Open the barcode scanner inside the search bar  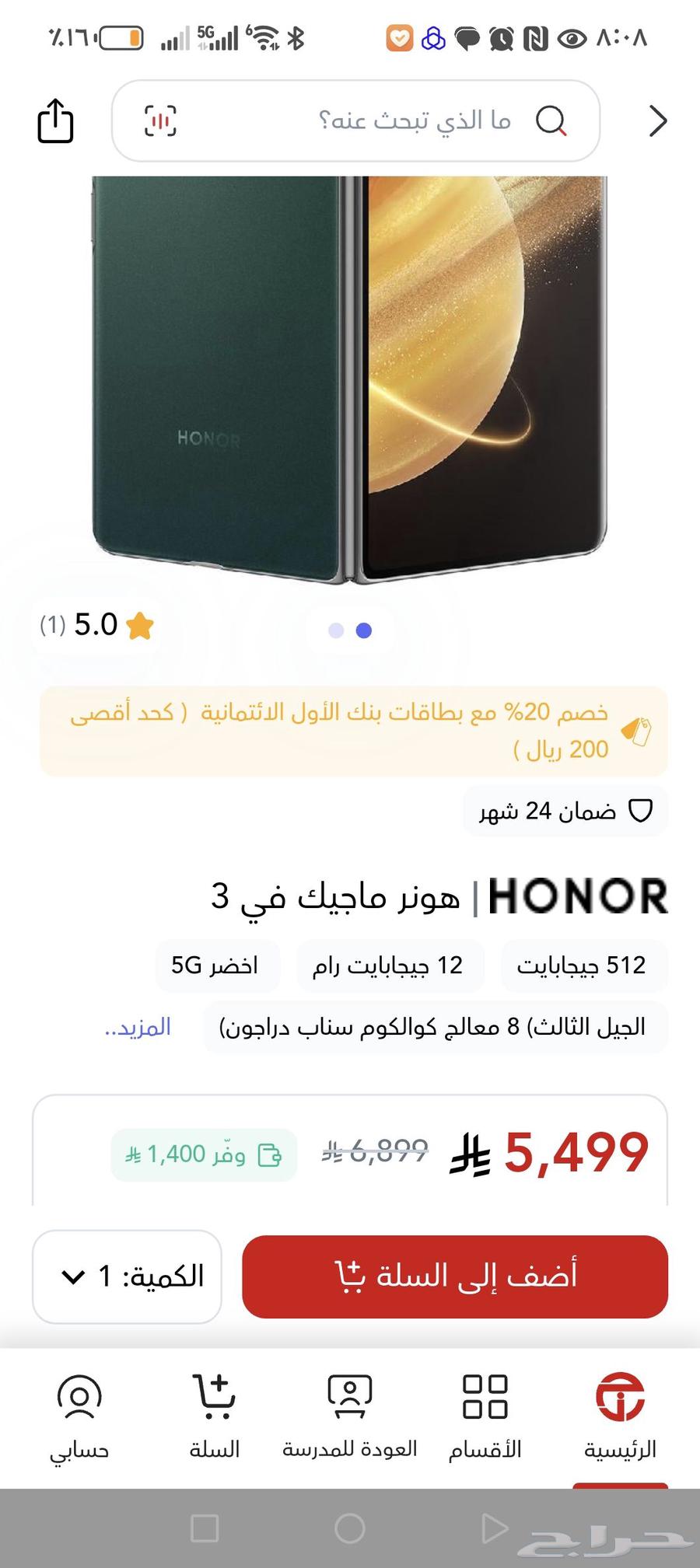point(159,120)
